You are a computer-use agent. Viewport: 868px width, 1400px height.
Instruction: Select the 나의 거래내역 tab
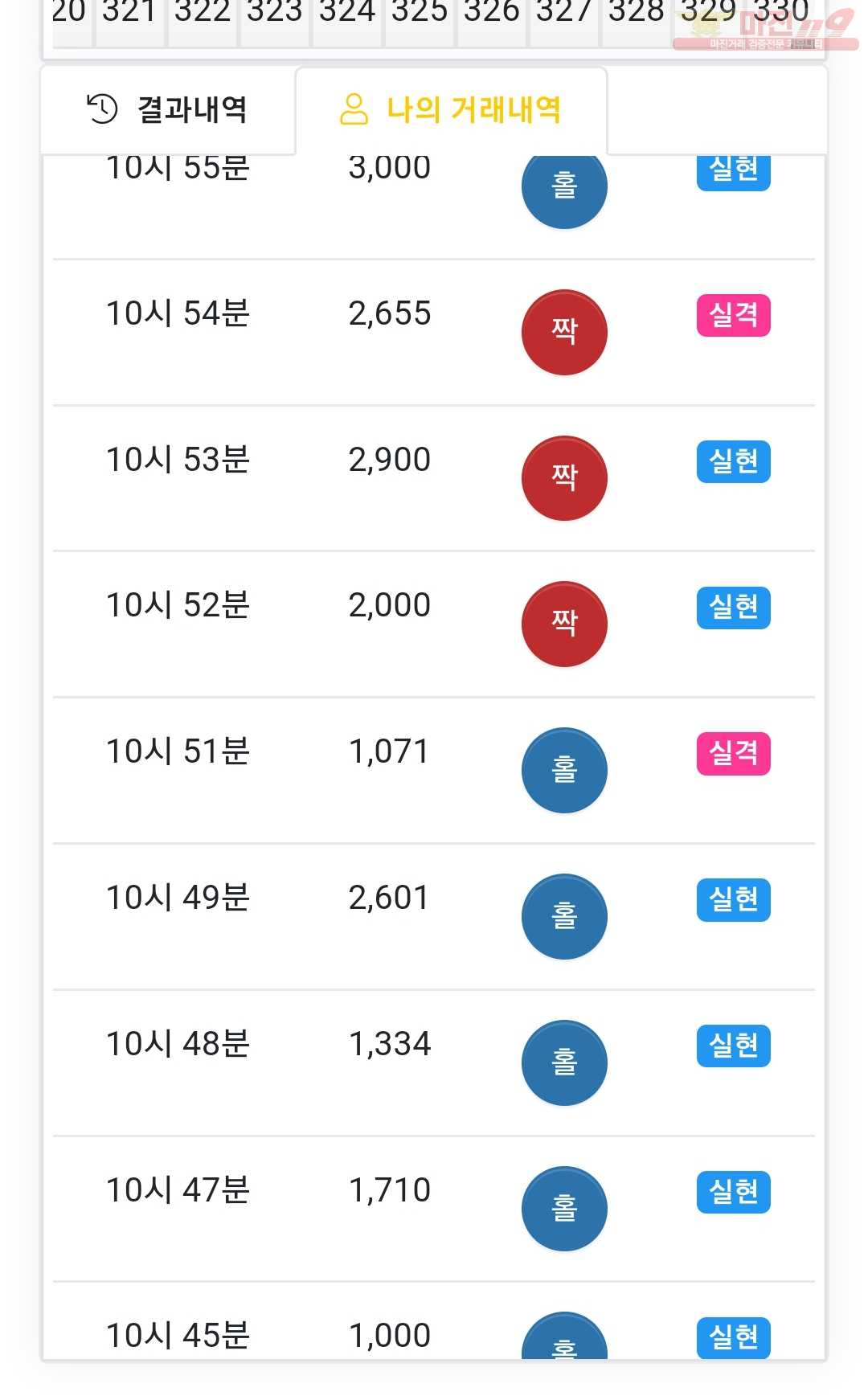coord(451,110)
